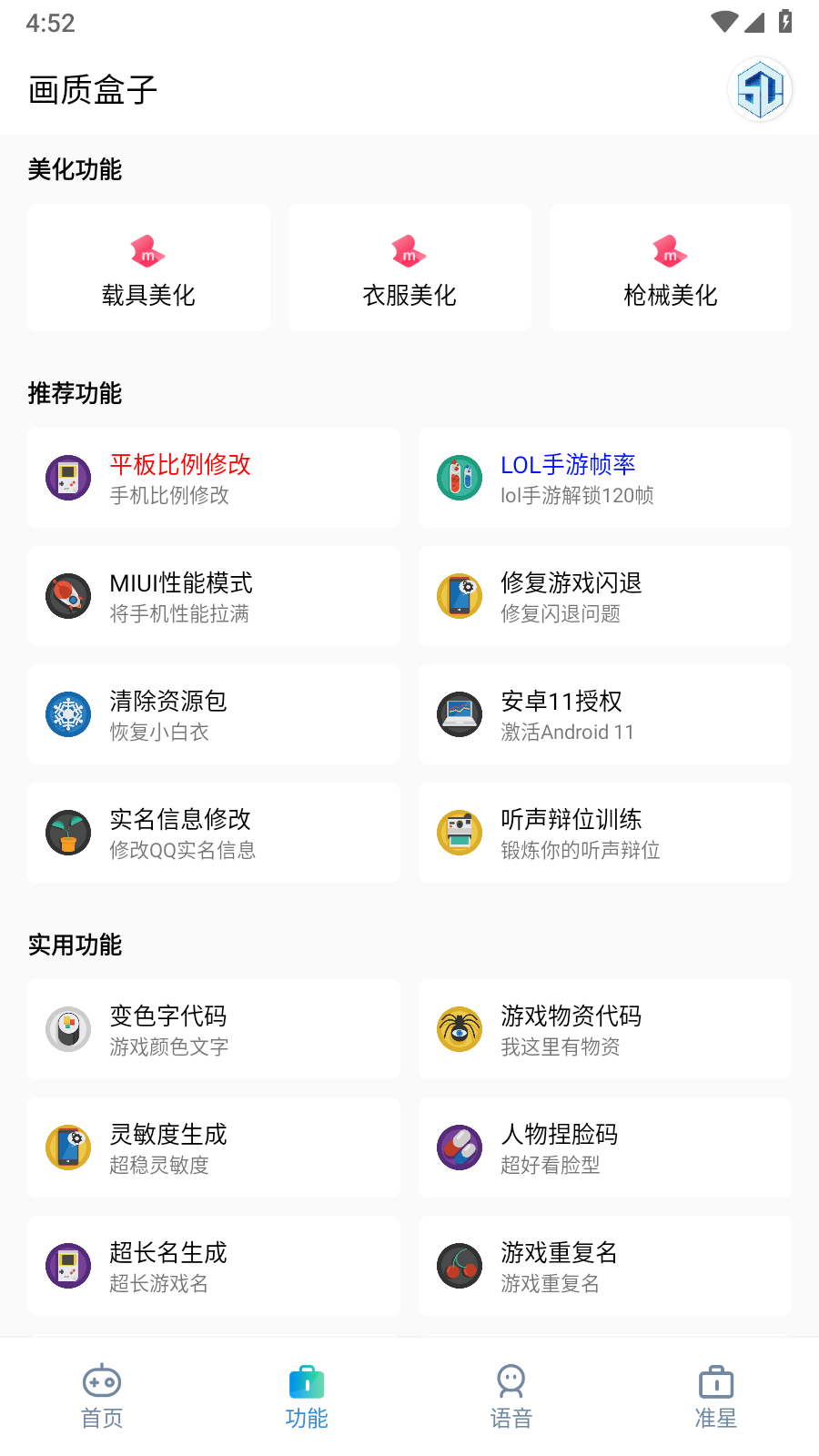Open the 枪械美化 weapon beautify feature
819x1456 pixels.
[x=670, y=268]
